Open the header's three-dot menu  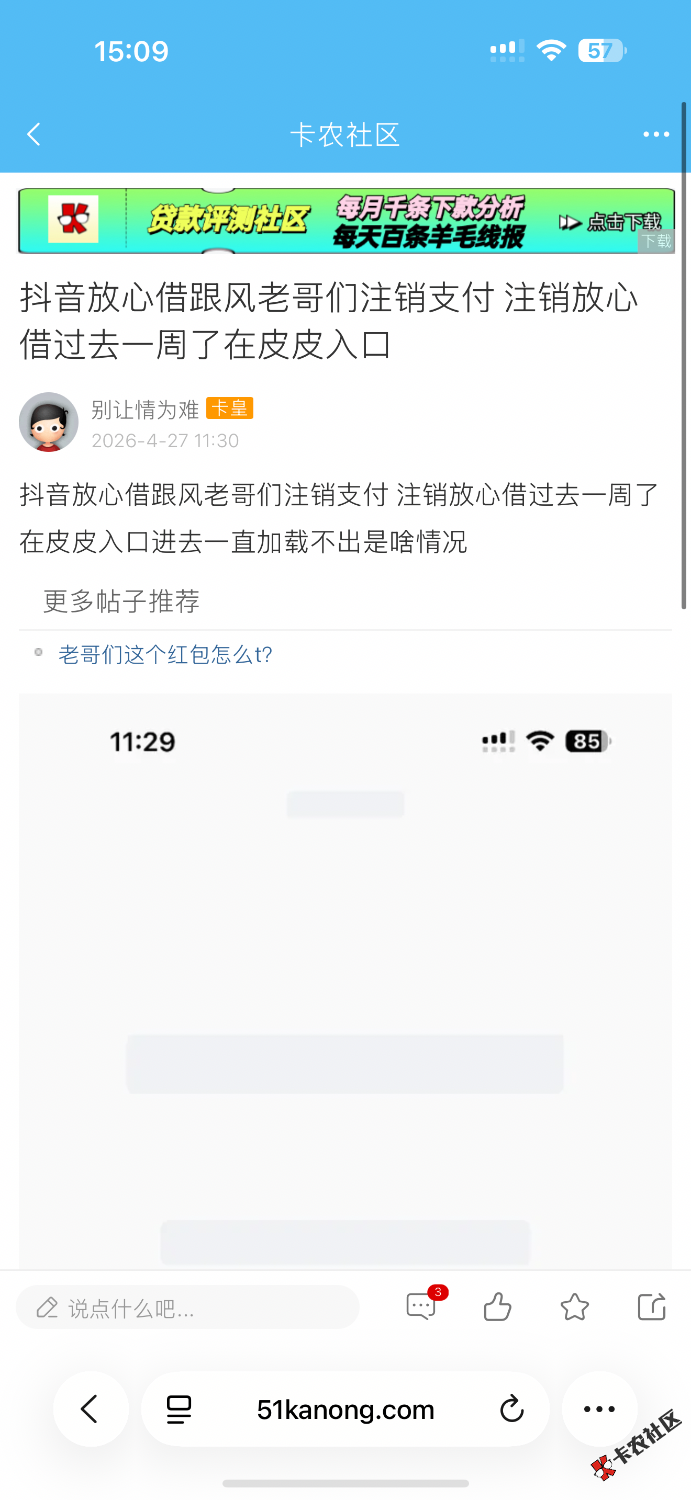pyautogui.click(x=656, y=135)
